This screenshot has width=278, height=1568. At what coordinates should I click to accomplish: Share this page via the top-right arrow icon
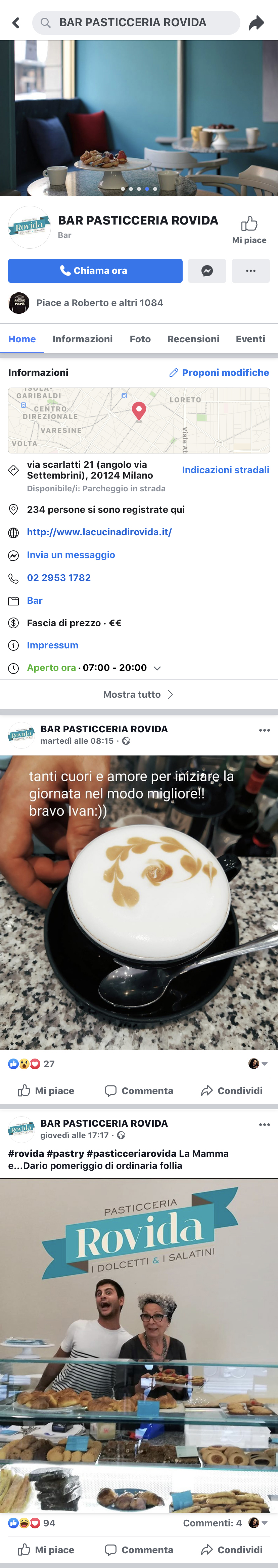[x=256, y=22]
